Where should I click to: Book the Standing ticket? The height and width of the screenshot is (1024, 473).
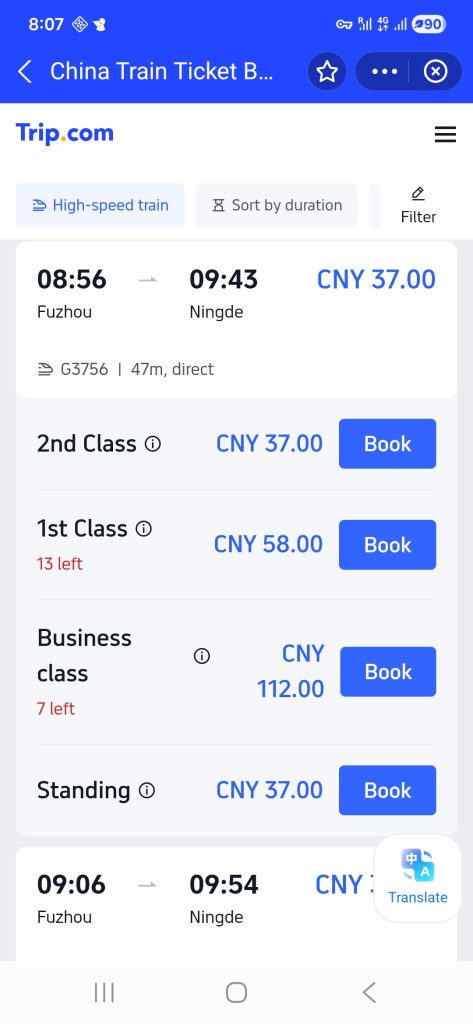[387, 790]
